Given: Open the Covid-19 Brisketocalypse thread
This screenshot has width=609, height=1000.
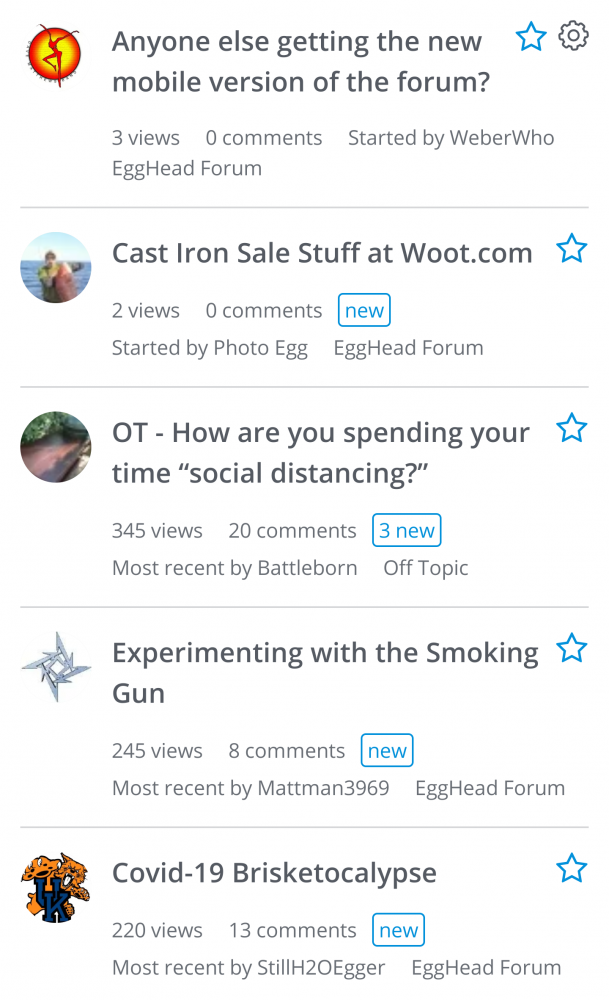Looking at the screenshot, I should point(274,873).
